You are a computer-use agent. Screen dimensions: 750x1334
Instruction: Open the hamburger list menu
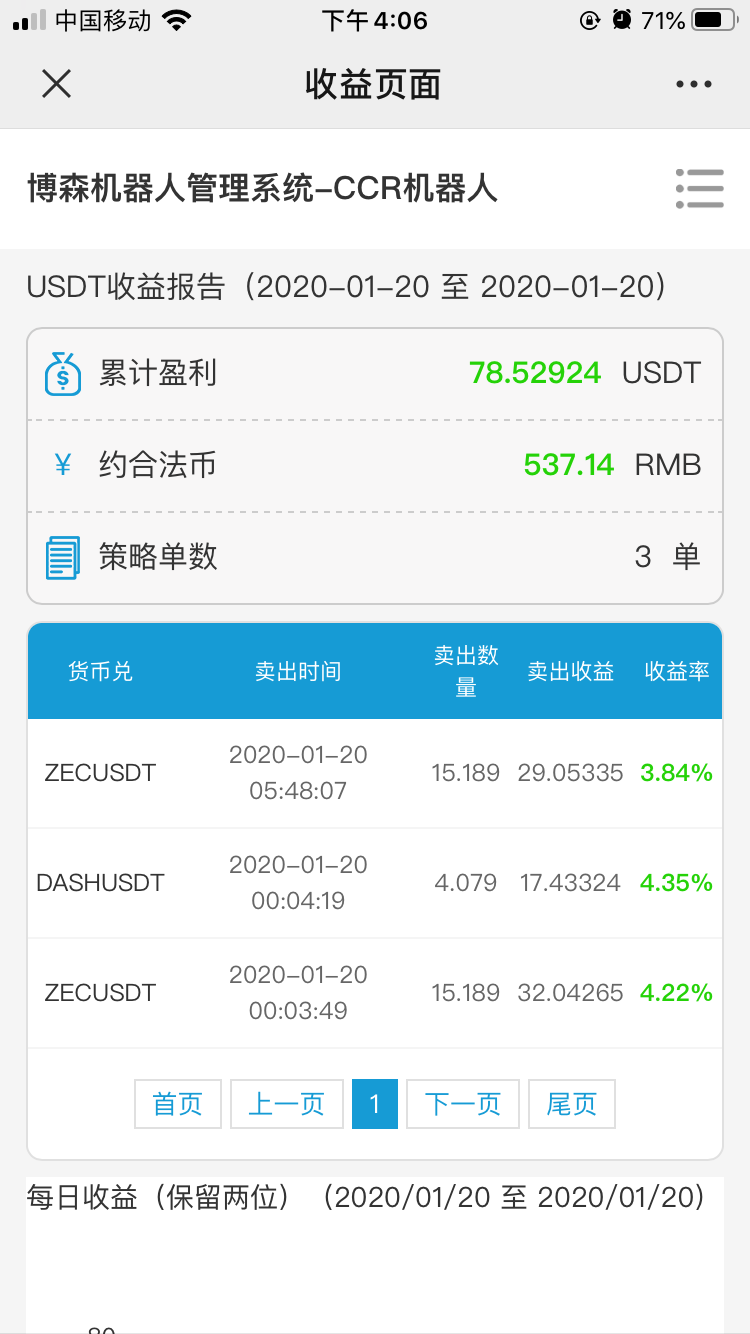[699, 188]
